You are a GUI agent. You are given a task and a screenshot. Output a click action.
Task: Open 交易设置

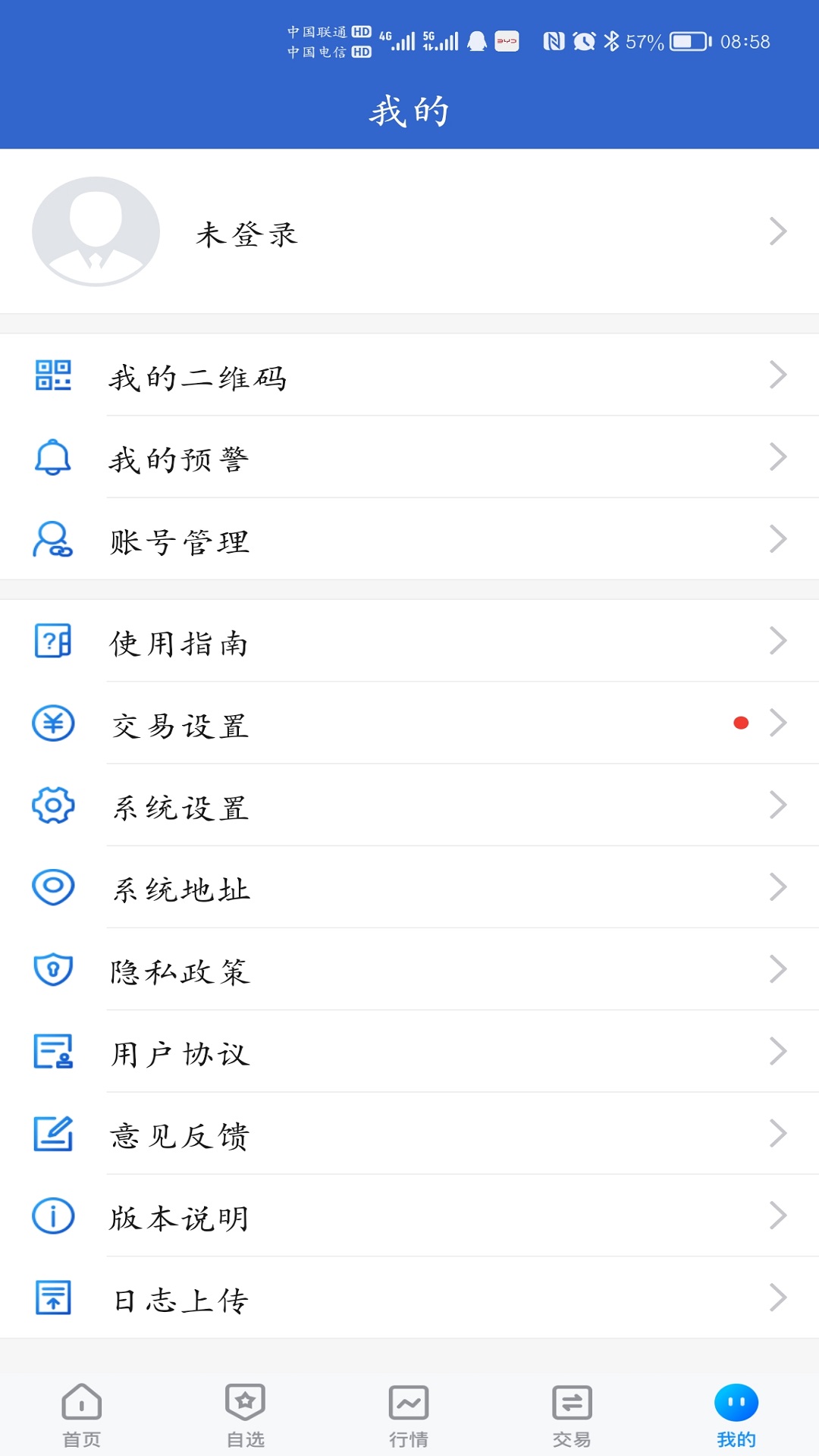point(409,723)
